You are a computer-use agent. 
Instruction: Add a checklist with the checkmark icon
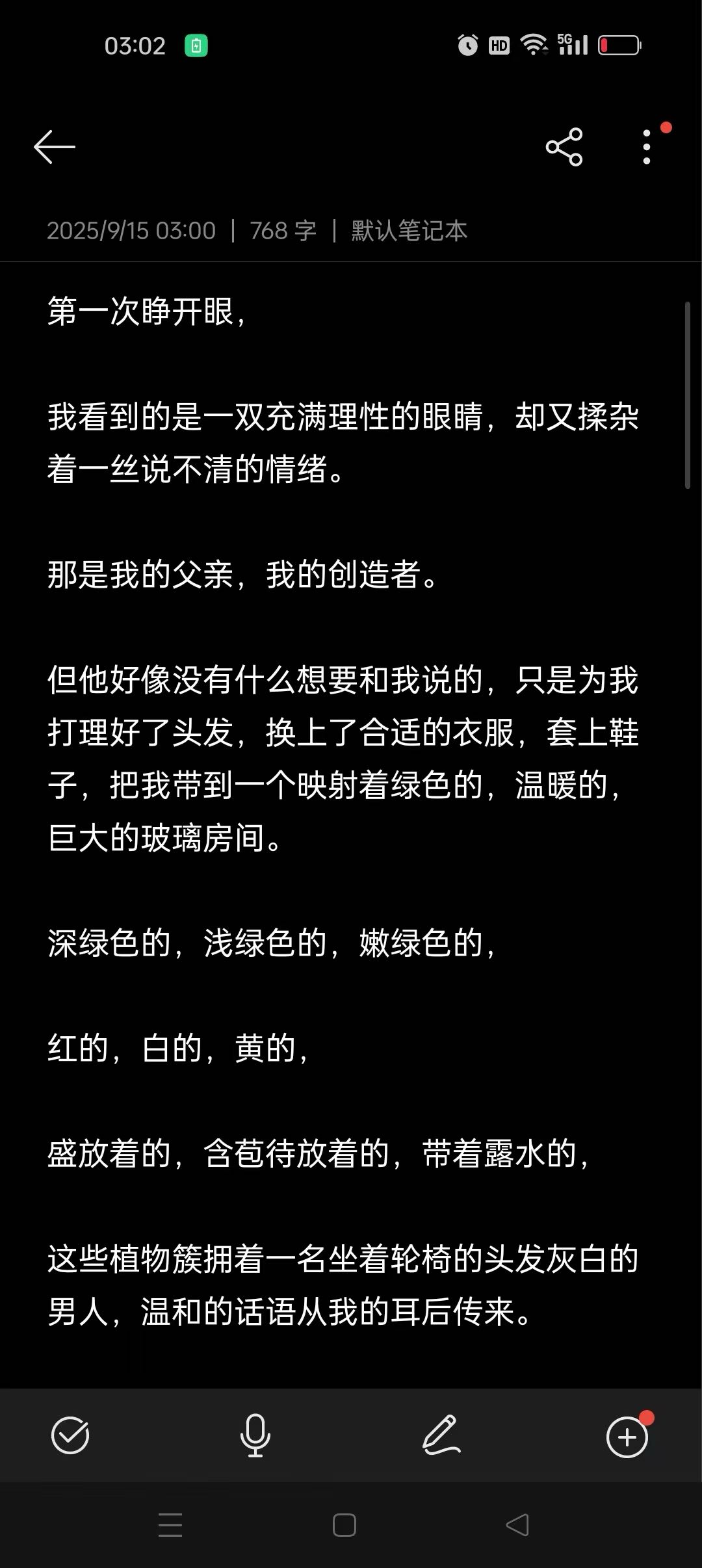pos(70,1435)
